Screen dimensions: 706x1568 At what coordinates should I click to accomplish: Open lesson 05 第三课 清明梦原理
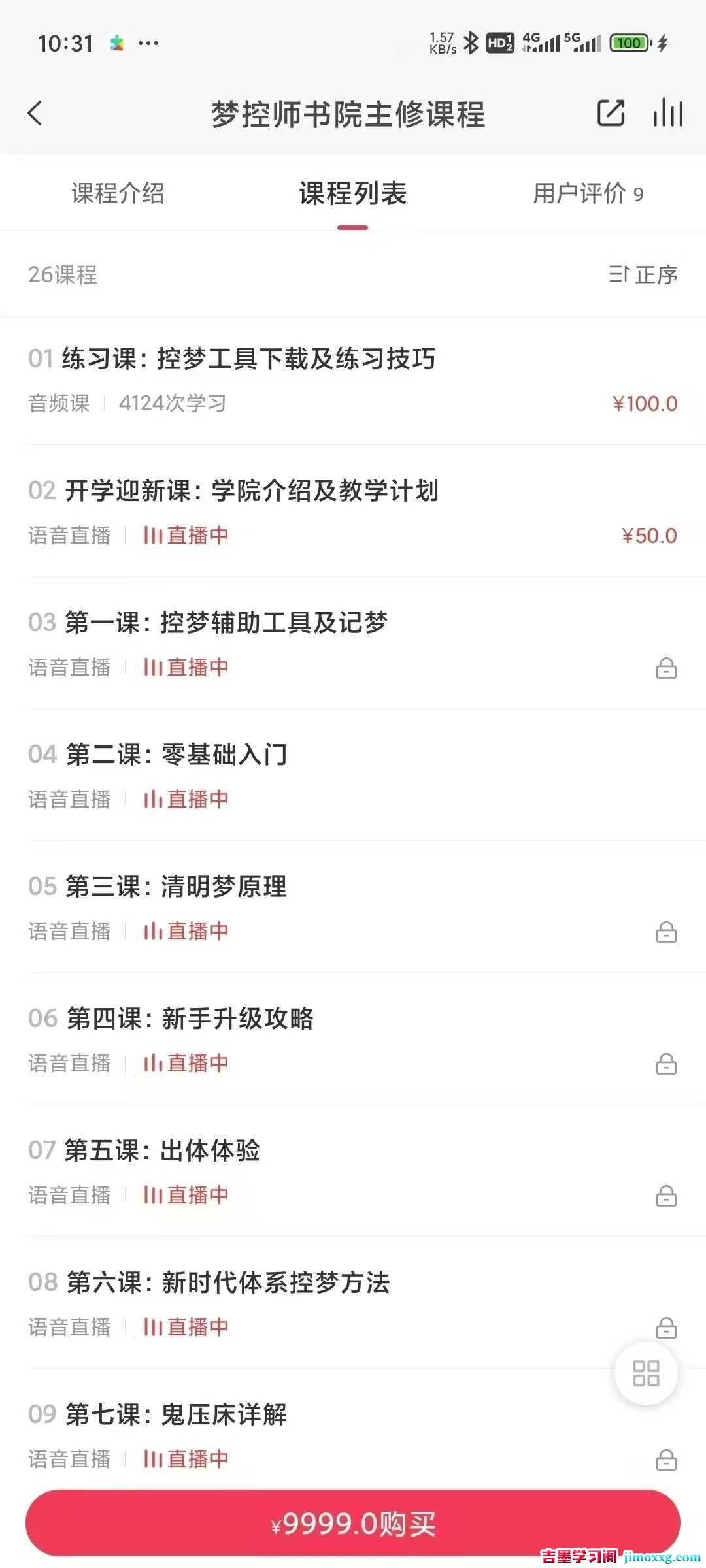click(x=176, y=887)
